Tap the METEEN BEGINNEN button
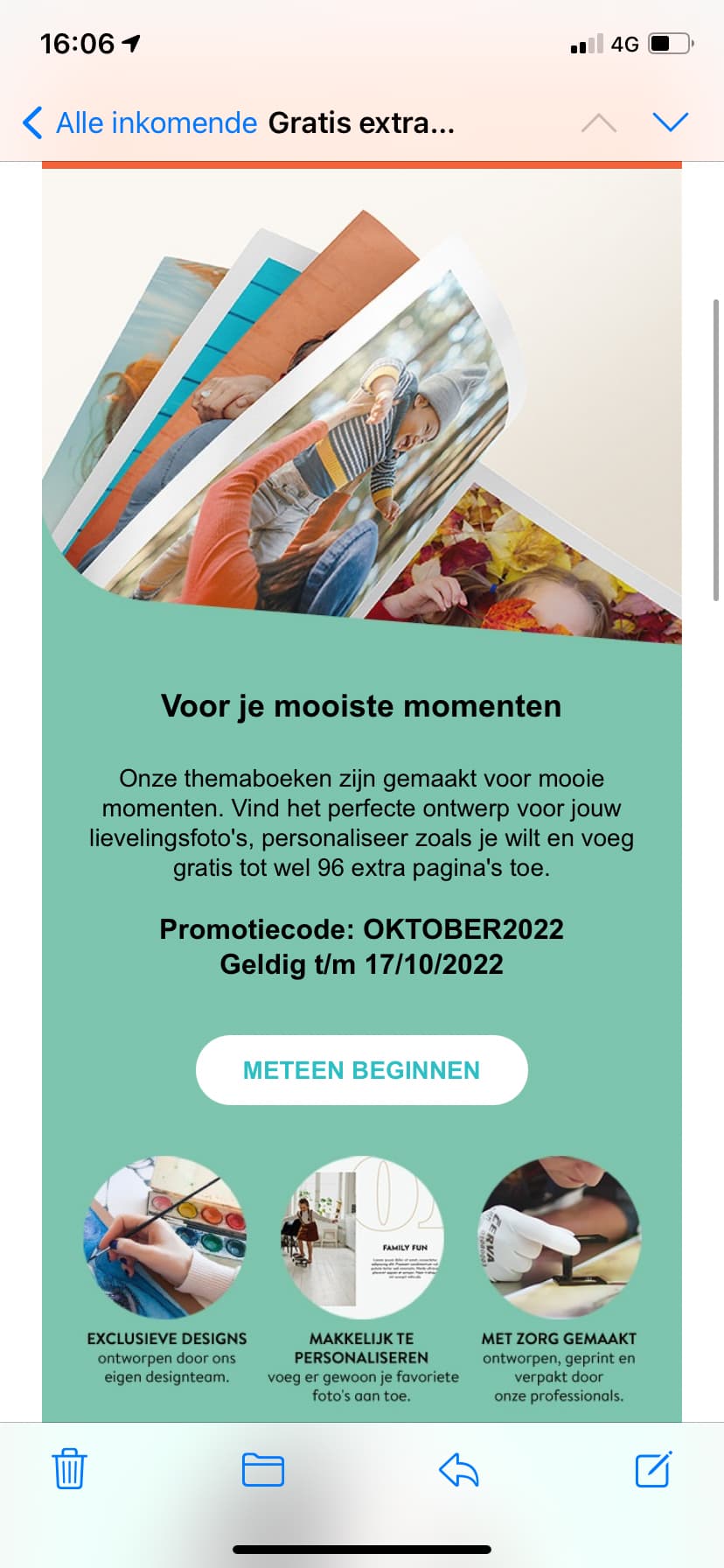This screenshot has width=724, height=1568. pyautogui.click(x=361, y=1070)
